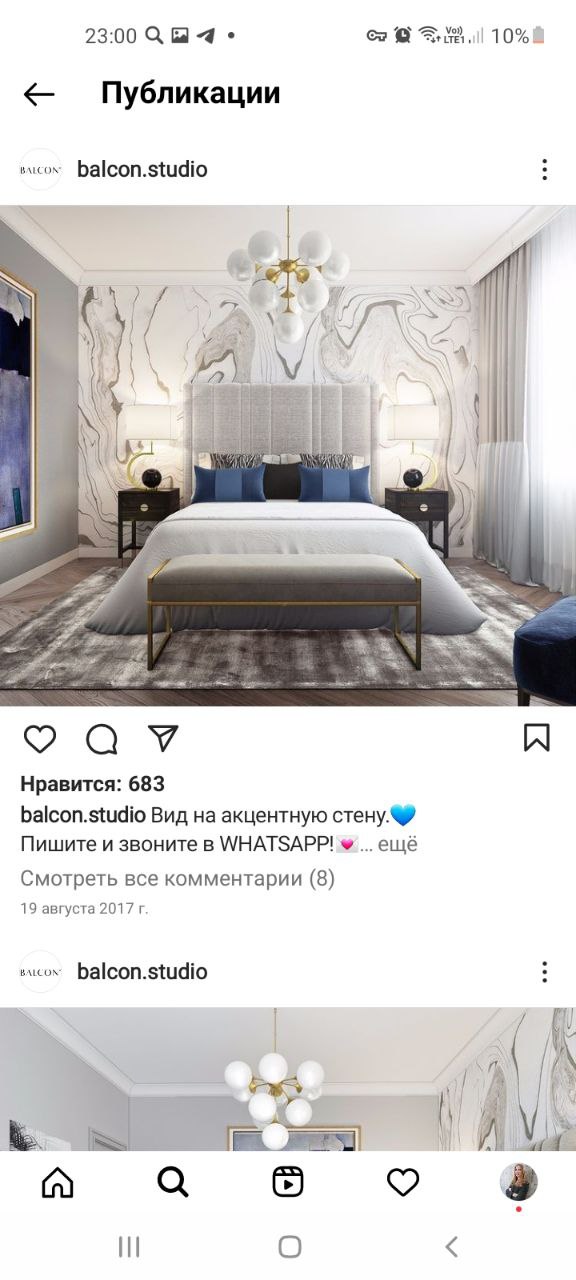Open your profile tab
The image size is (576, 1280).
(518, 1182)
